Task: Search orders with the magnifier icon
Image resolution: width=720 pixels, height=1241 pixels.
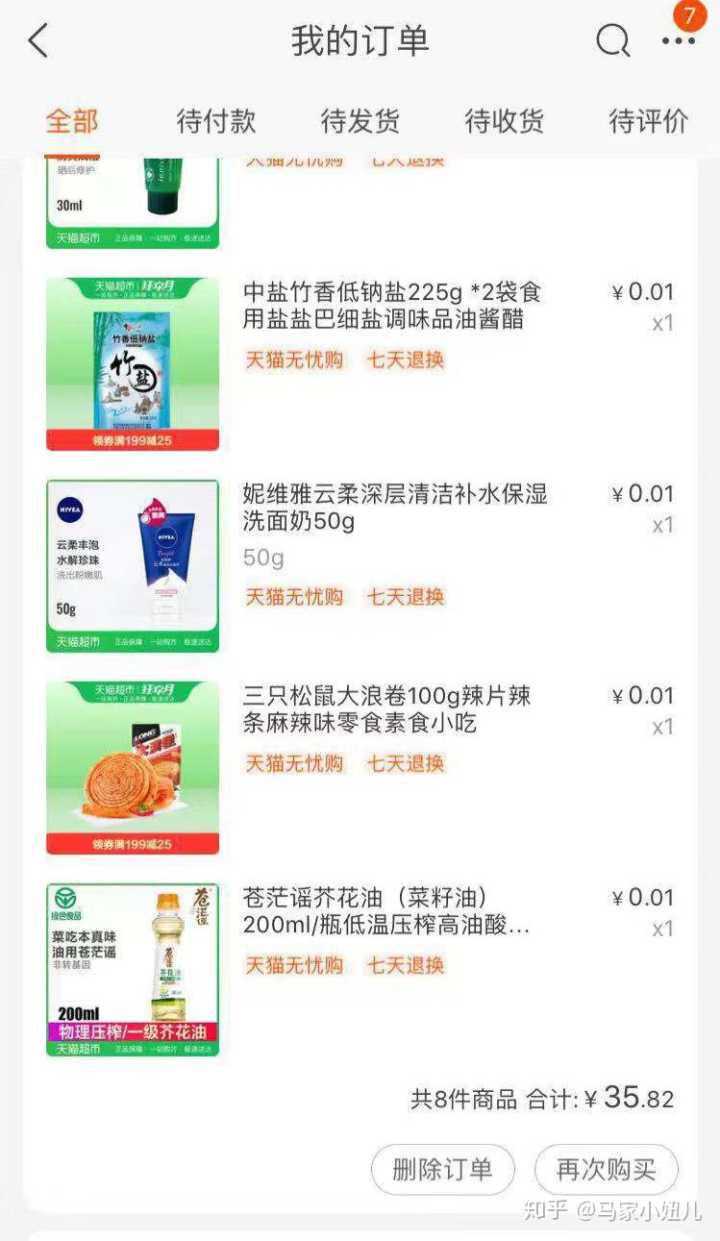Action: [612, 41]
